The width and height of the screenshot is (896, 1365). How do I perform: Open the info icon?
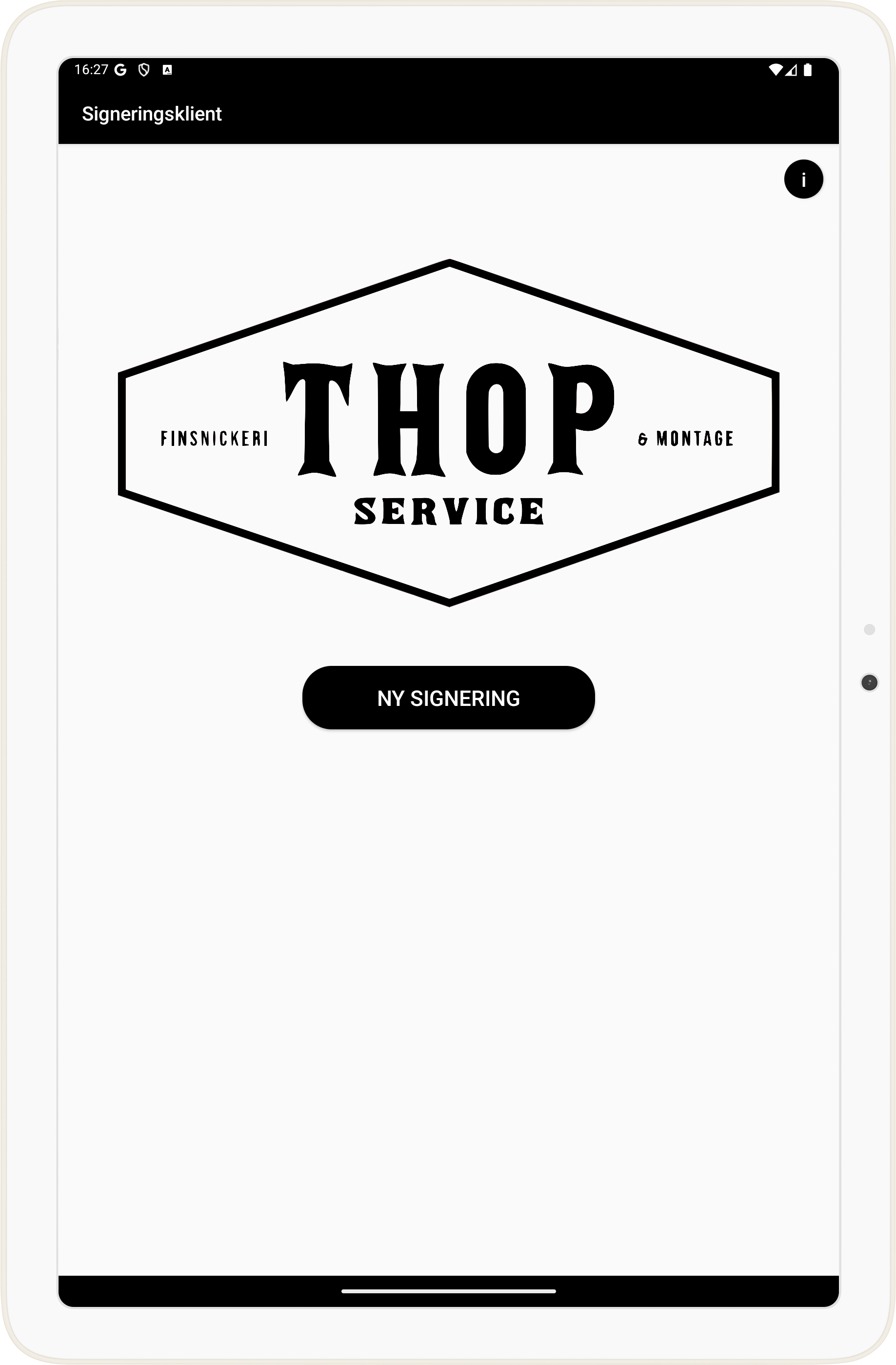tap(803, 180)
